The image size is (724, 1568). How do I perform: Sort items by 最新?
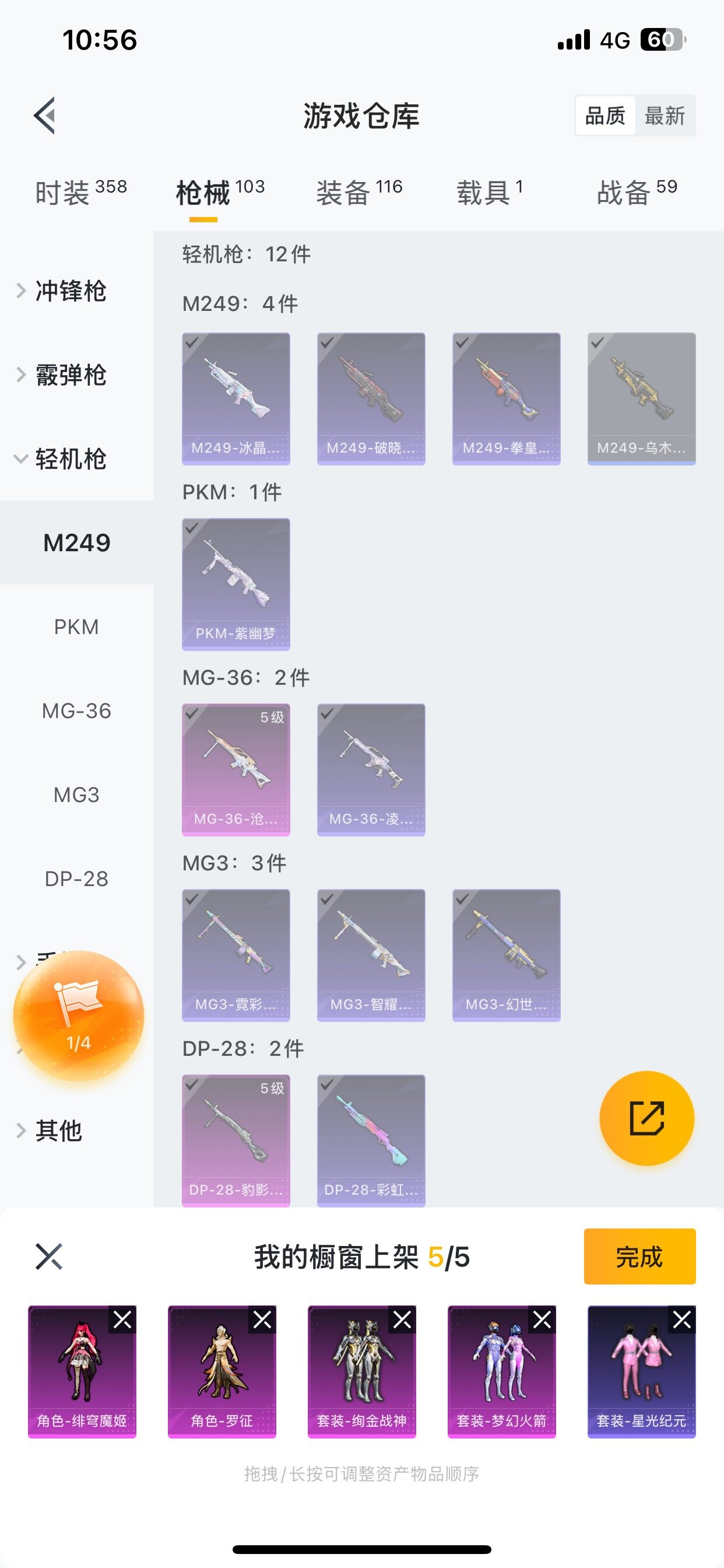tap(665, 116)
